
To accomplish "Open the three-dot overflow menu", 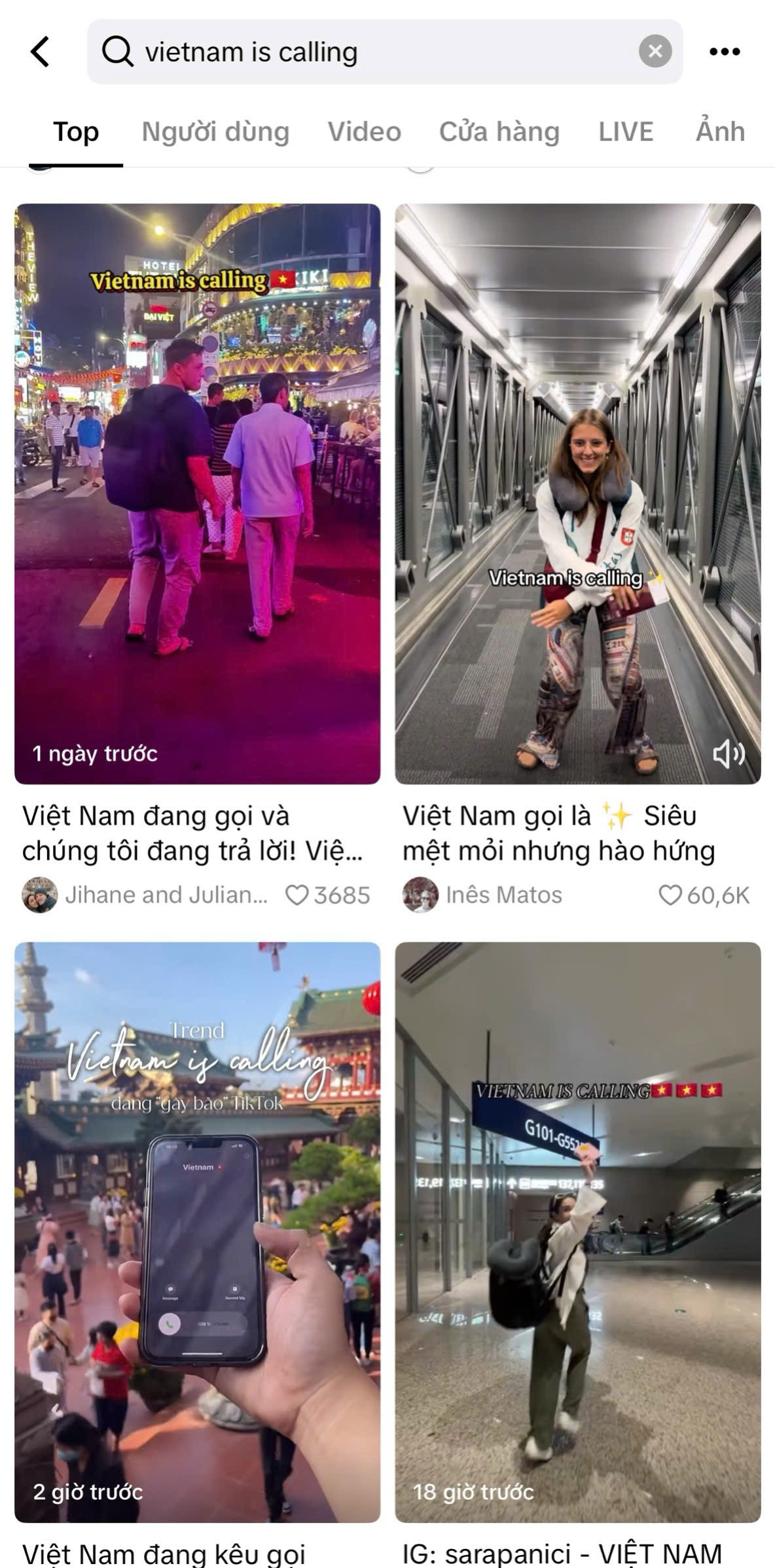I will pos(725,52).
